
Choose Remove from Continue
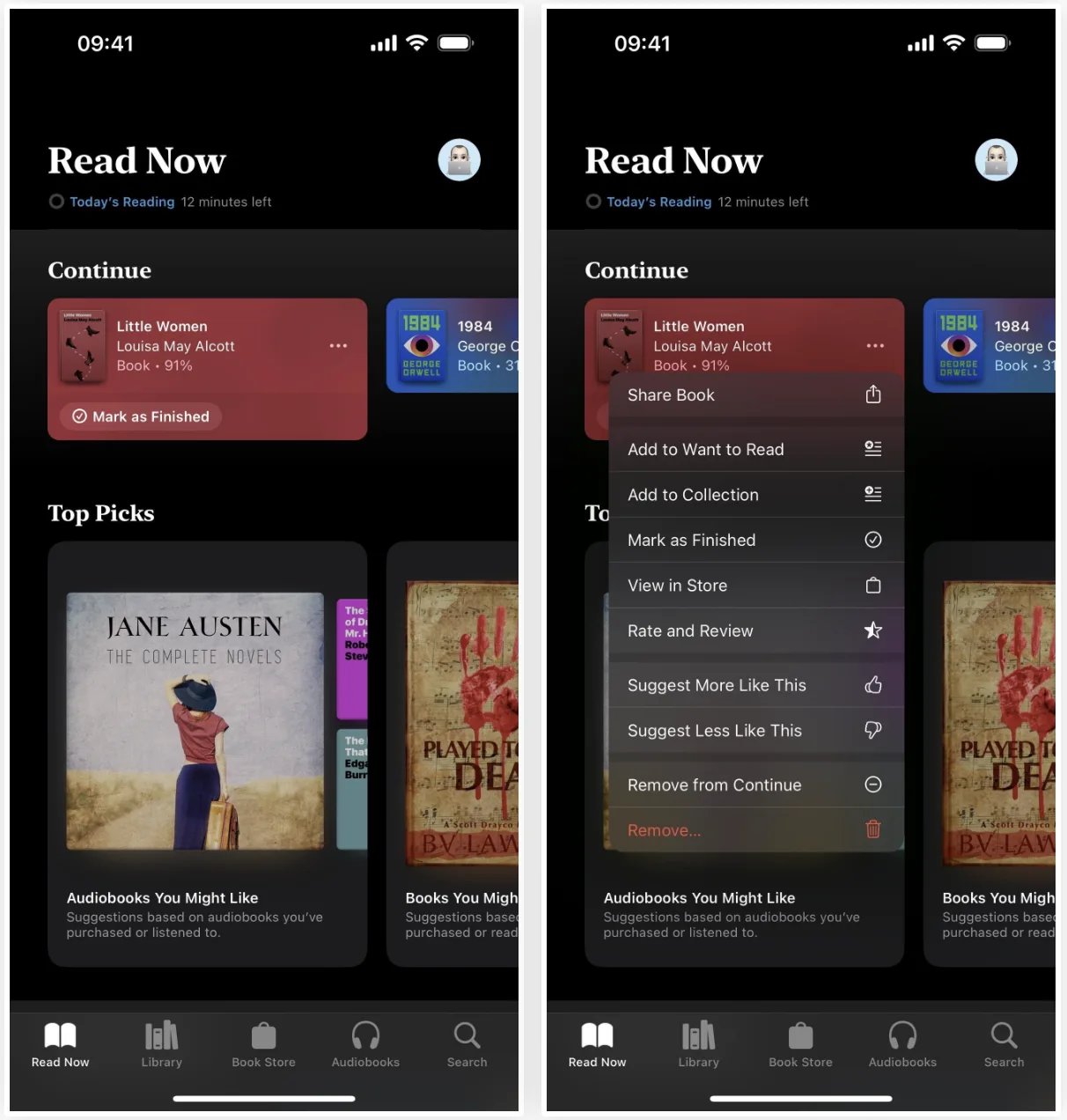tap(755, 785)
